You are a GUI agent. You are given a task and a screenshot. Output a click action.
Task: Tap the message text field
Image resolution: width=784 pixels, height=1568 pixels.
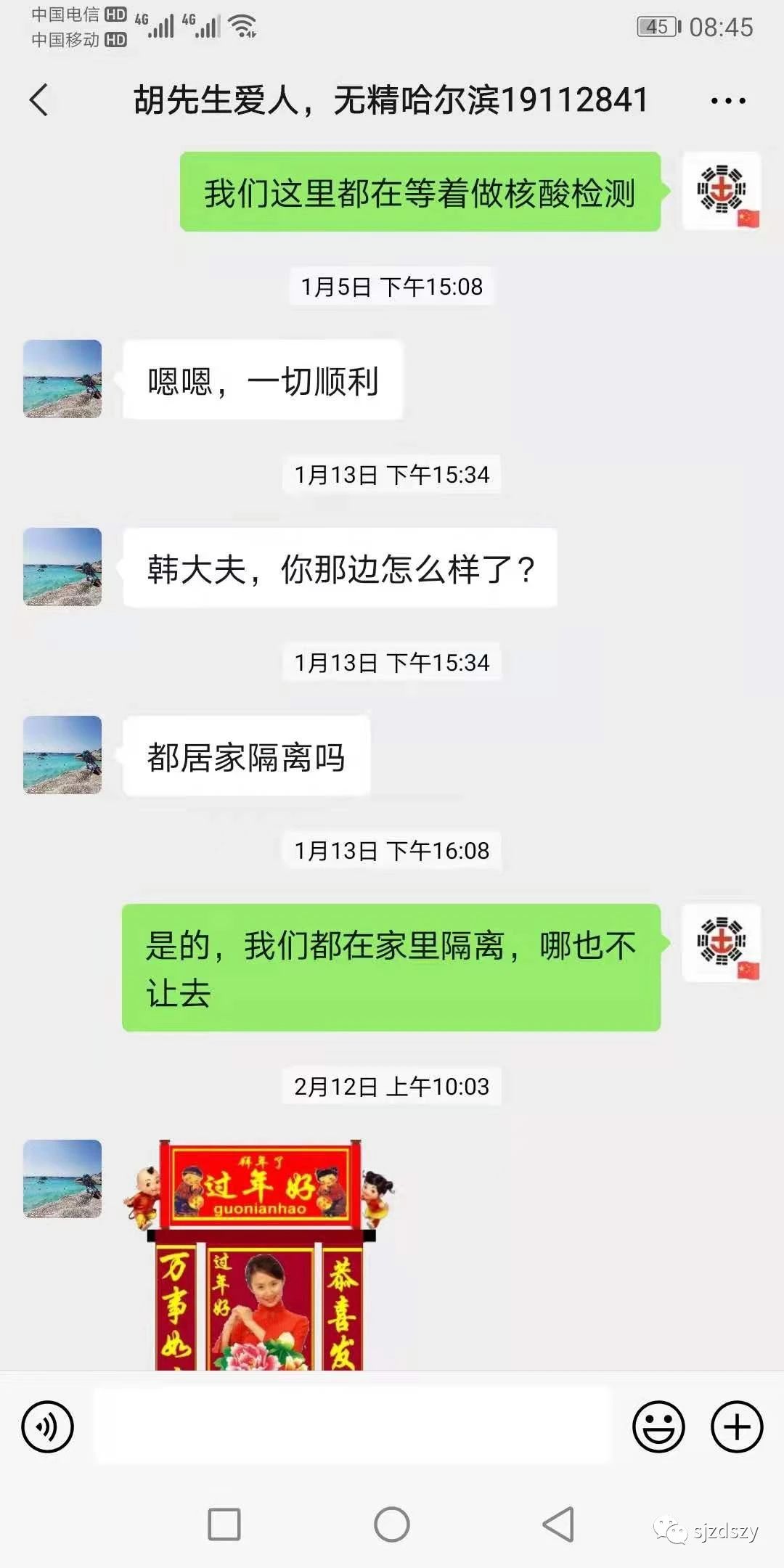(353, 1426)
